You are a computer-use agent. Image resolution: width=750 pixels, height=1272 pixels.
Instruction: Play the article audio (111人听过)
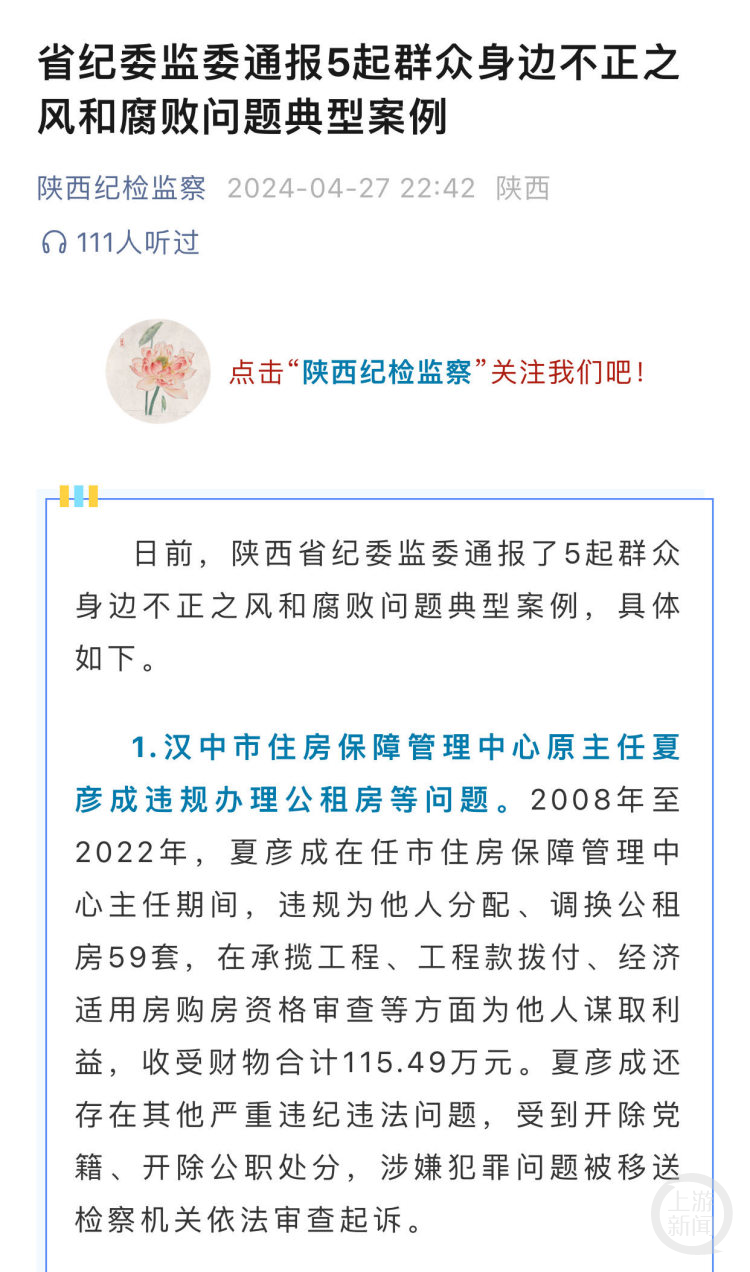point(120,242)
